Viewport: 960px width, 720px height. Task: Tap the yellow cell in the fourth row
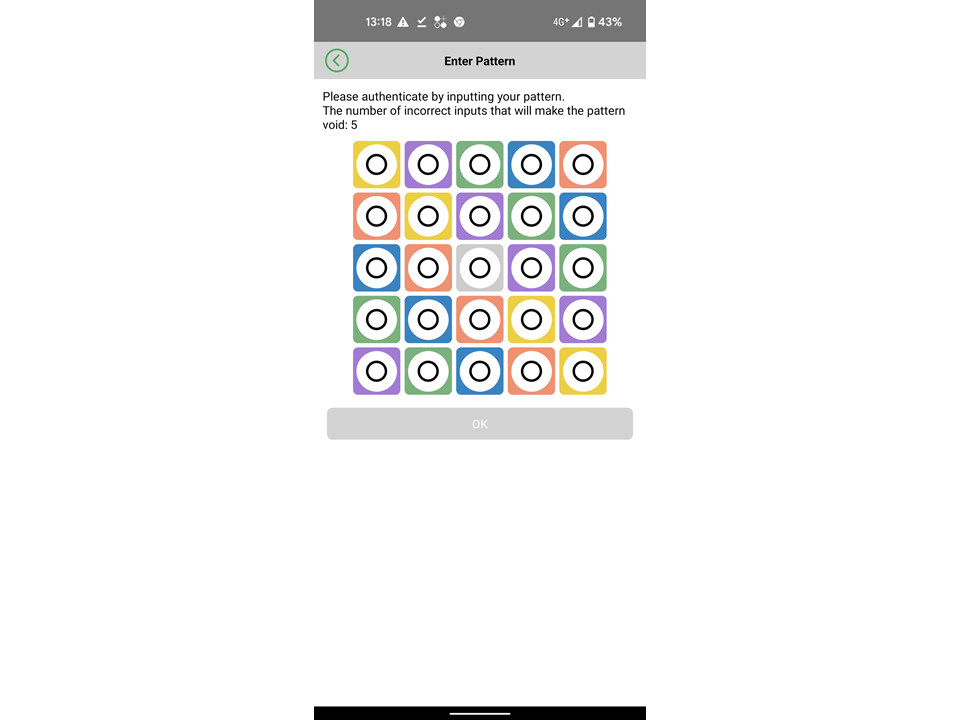point(531,320)
